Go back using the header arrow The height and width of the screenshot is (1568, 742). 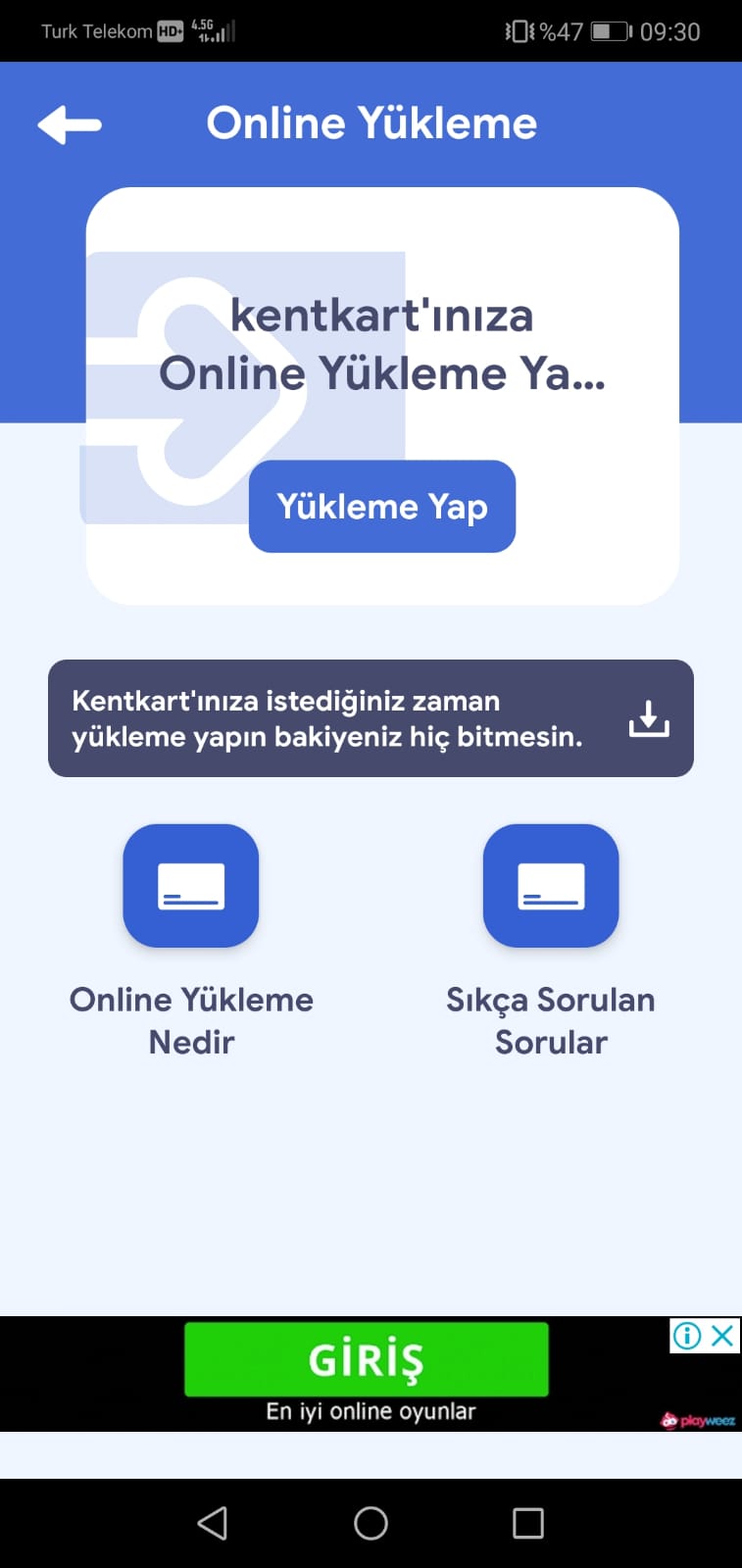pyautogui.click(x=69, y=124)
